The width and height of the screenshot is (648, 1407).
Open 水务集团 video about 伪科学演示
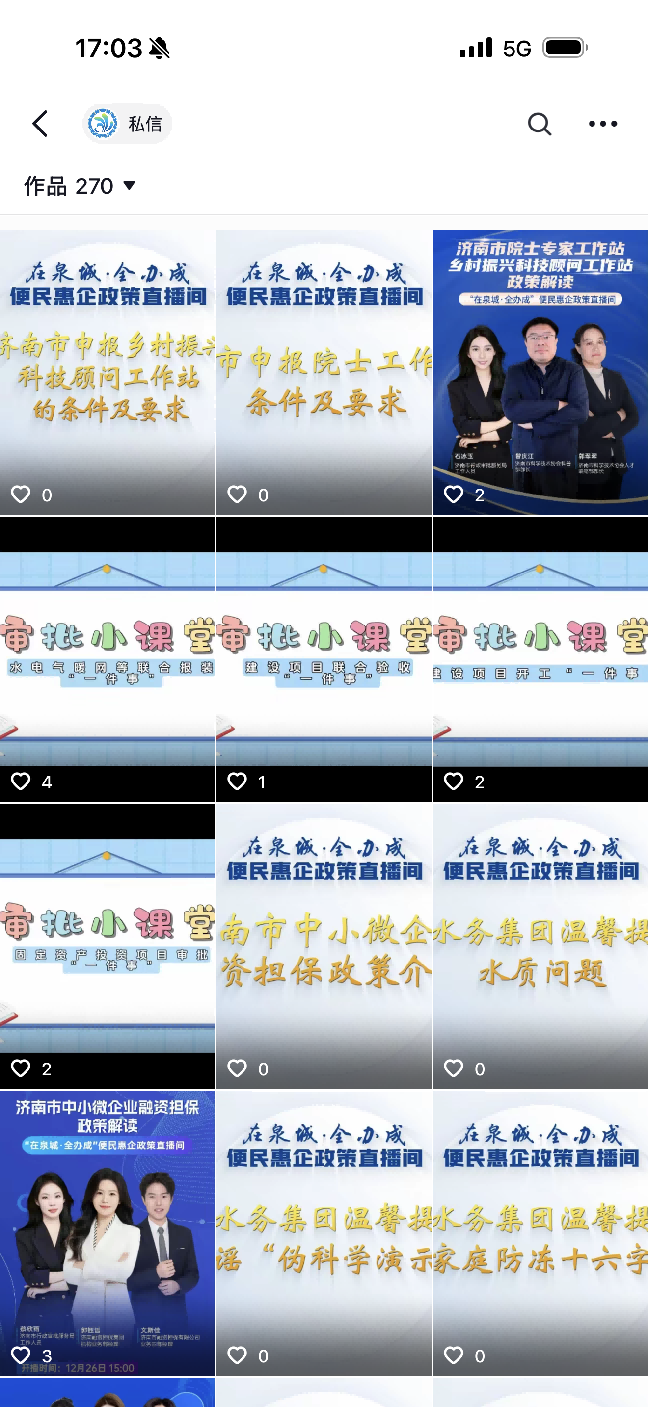point(324,1232)
